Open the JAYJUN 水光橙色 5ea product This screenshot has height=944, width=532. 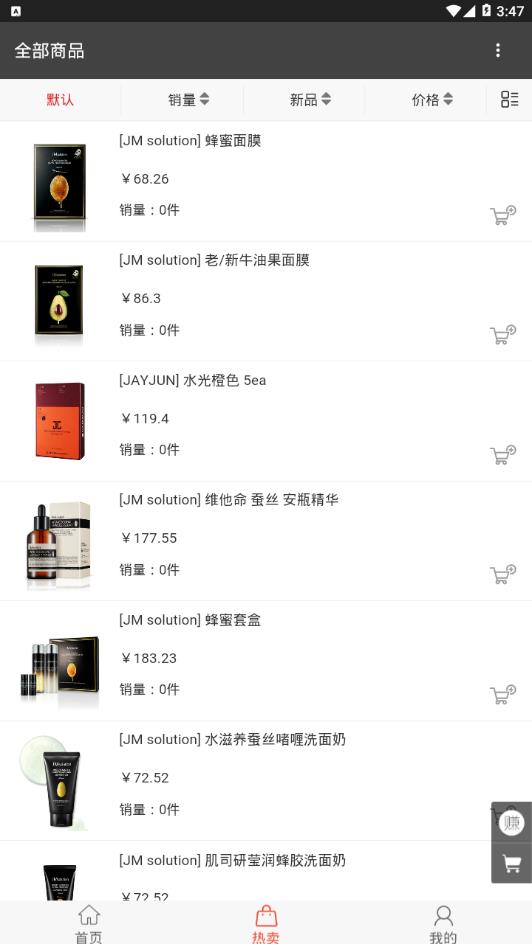(266, 421)
